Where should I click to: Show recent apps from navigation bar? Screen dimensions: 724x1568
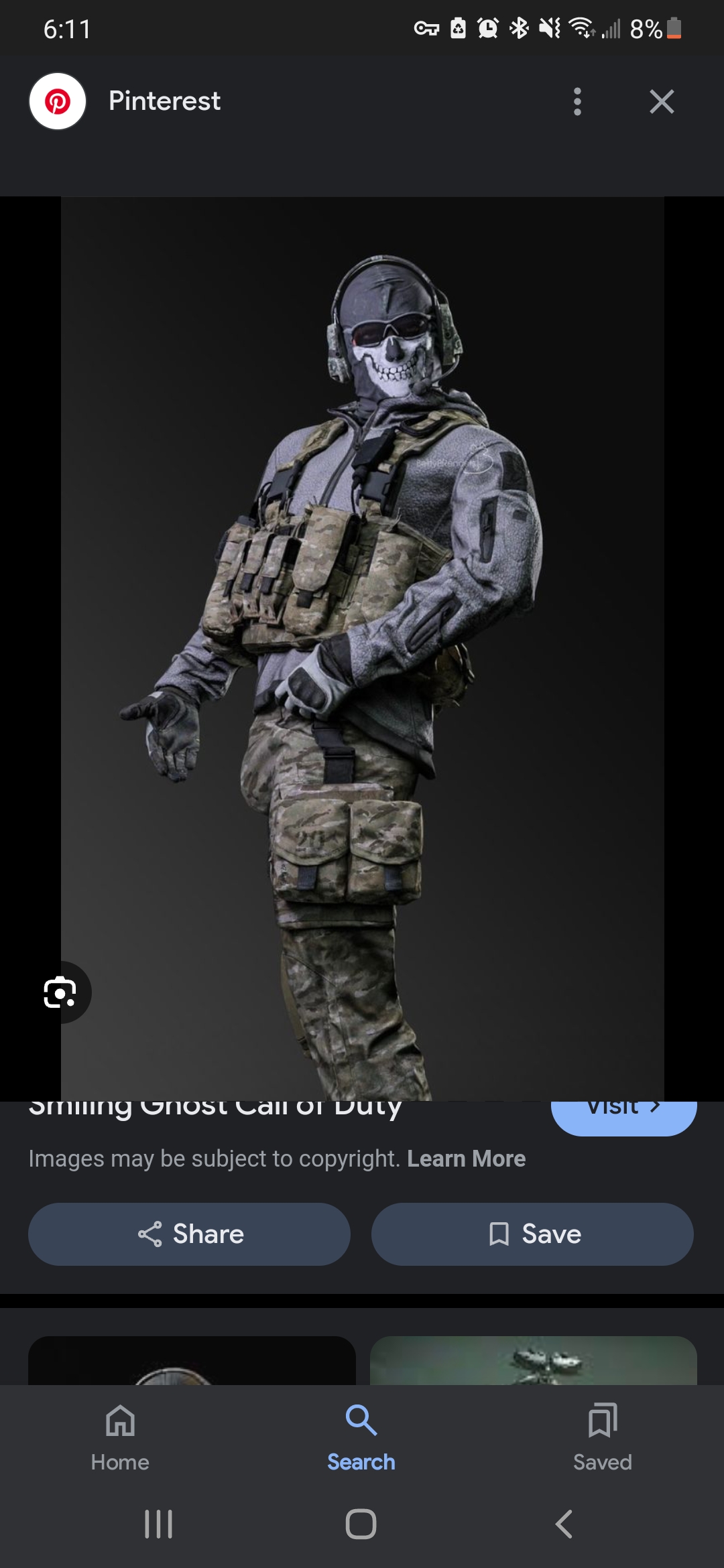pos(159,1524)
